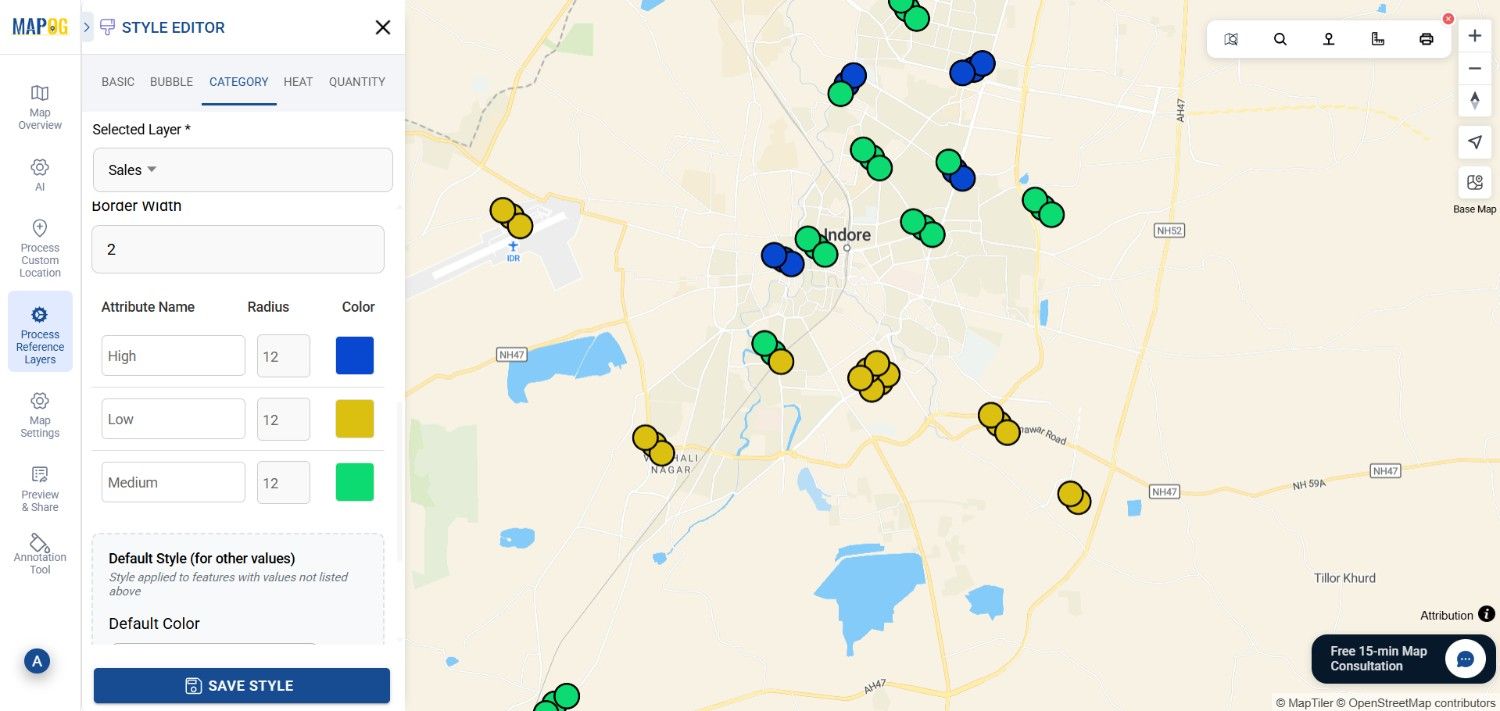
Task: Print the map
Action: [x=1426, y=40]
